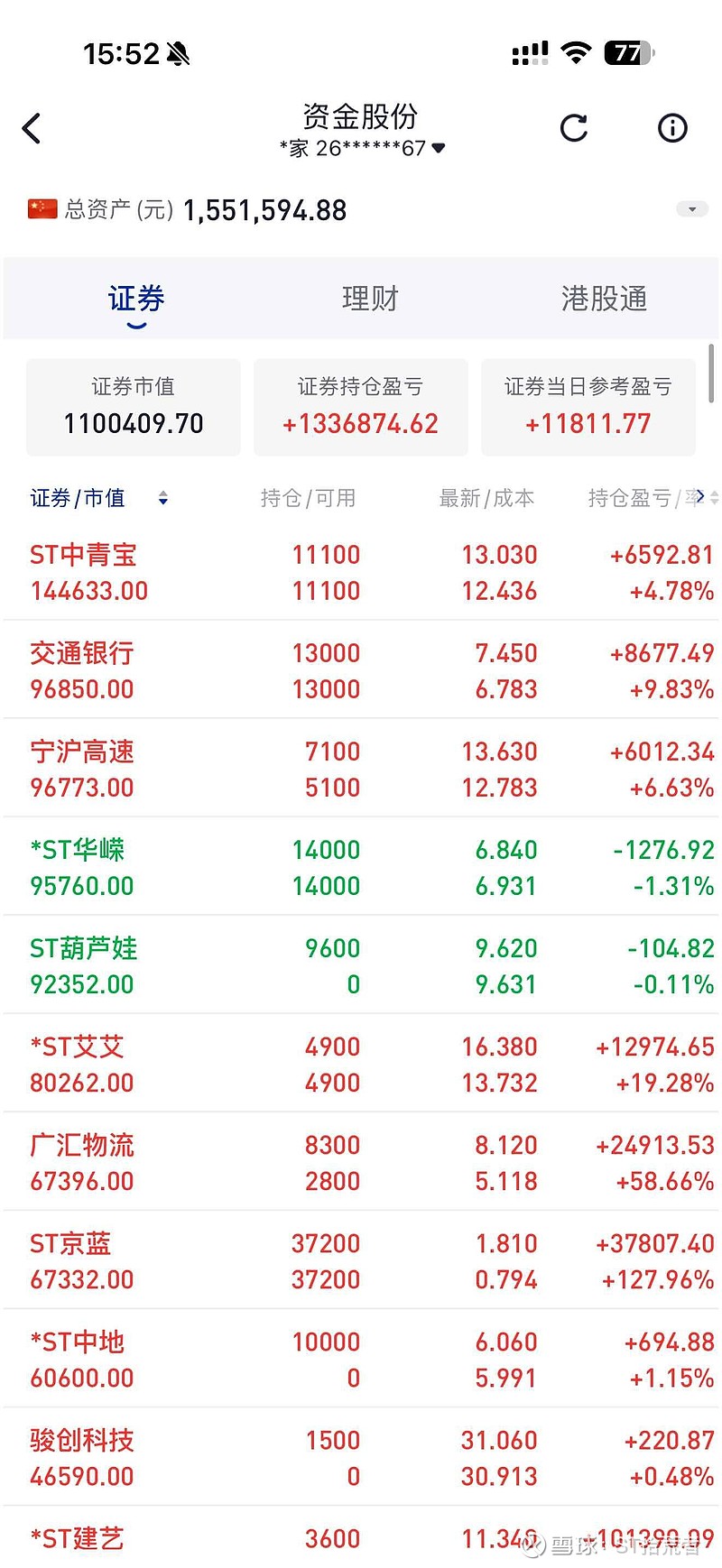This screenshot has height=1568, width=722.
Task: Open the info icon in header
Action: [672, 129]
